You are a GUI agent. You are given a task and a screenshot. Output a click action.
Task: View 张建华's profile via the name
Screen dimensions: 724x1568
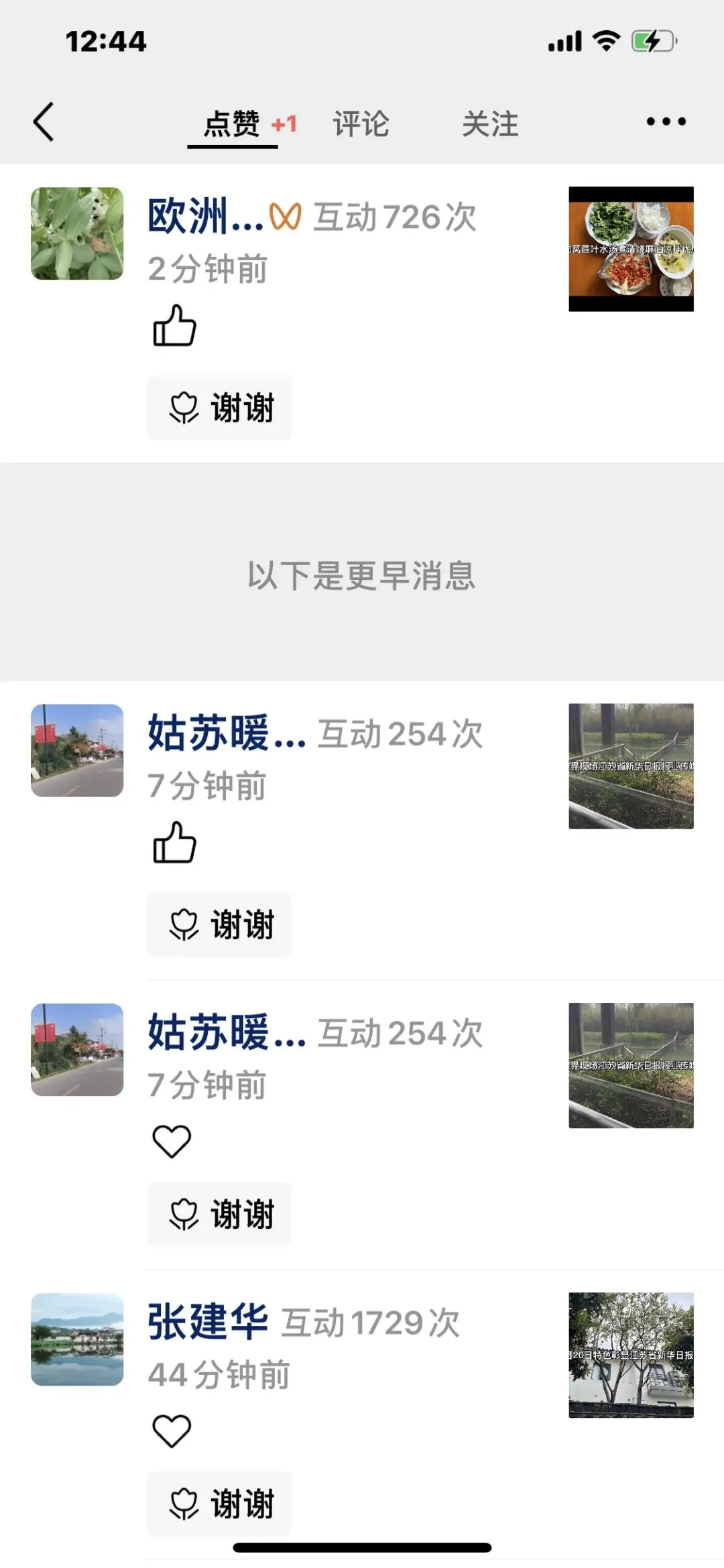click(208, 1323)
